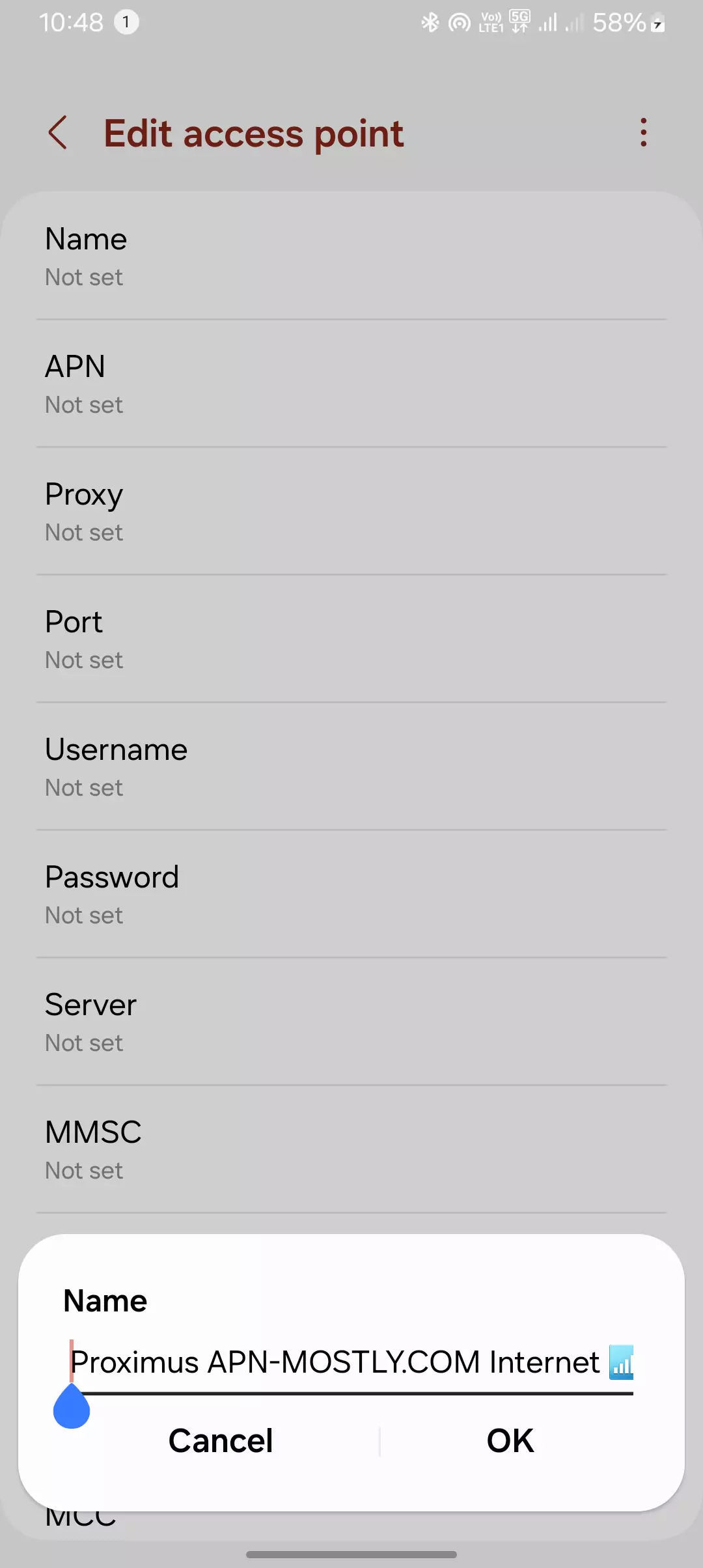Tap the data transfer arrows icon
703x1568 pixels.
(x=519, y=29)
